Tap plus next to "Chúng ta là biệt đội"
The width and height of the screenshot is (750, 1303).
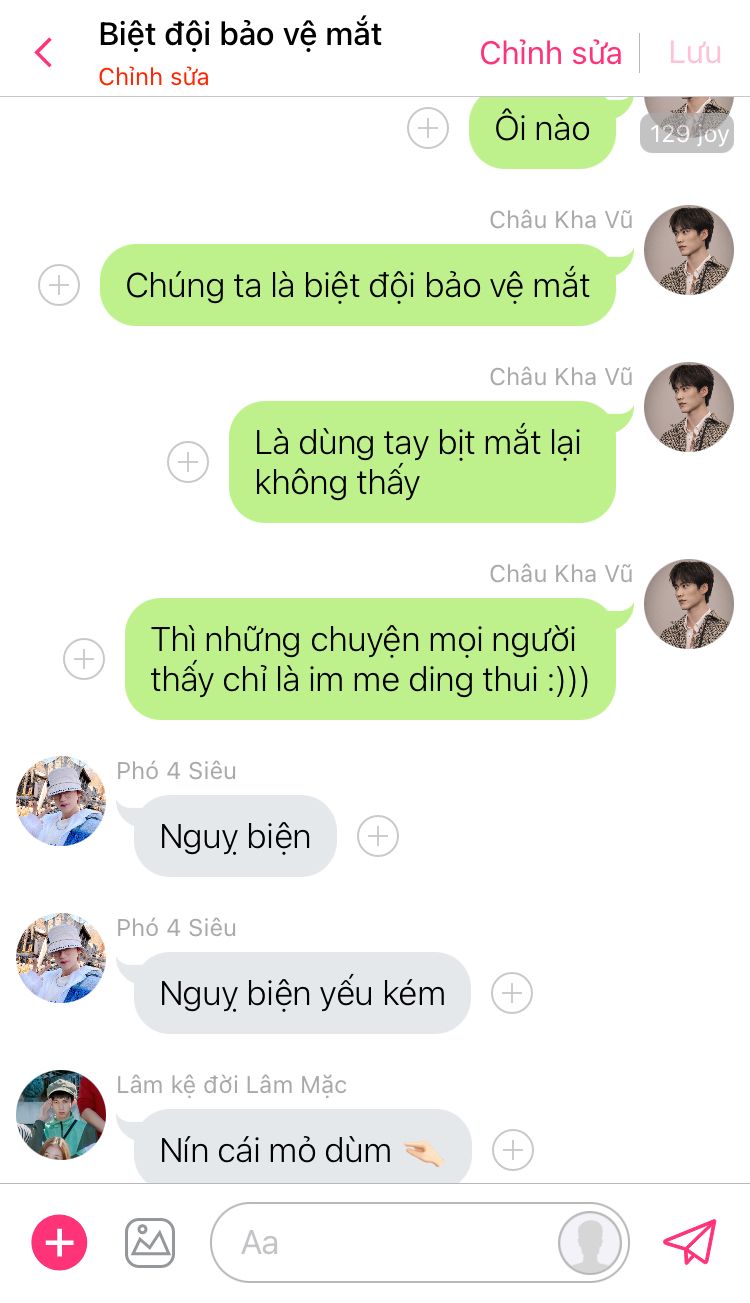[x=59, y=285]
